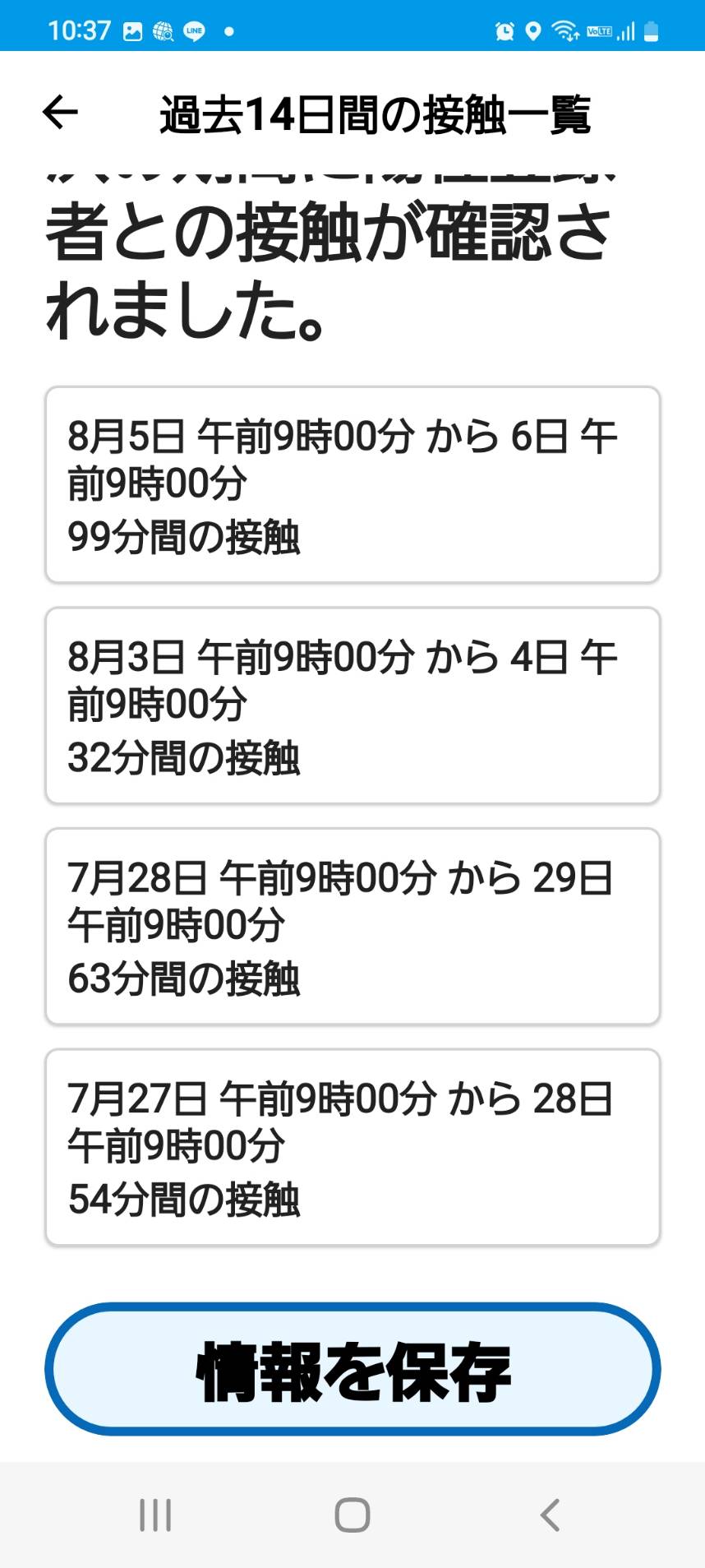This screenshot has height=1568, width=705.
Task: Select the 7月27日 54分間の接触 card
Action: 352,1147
